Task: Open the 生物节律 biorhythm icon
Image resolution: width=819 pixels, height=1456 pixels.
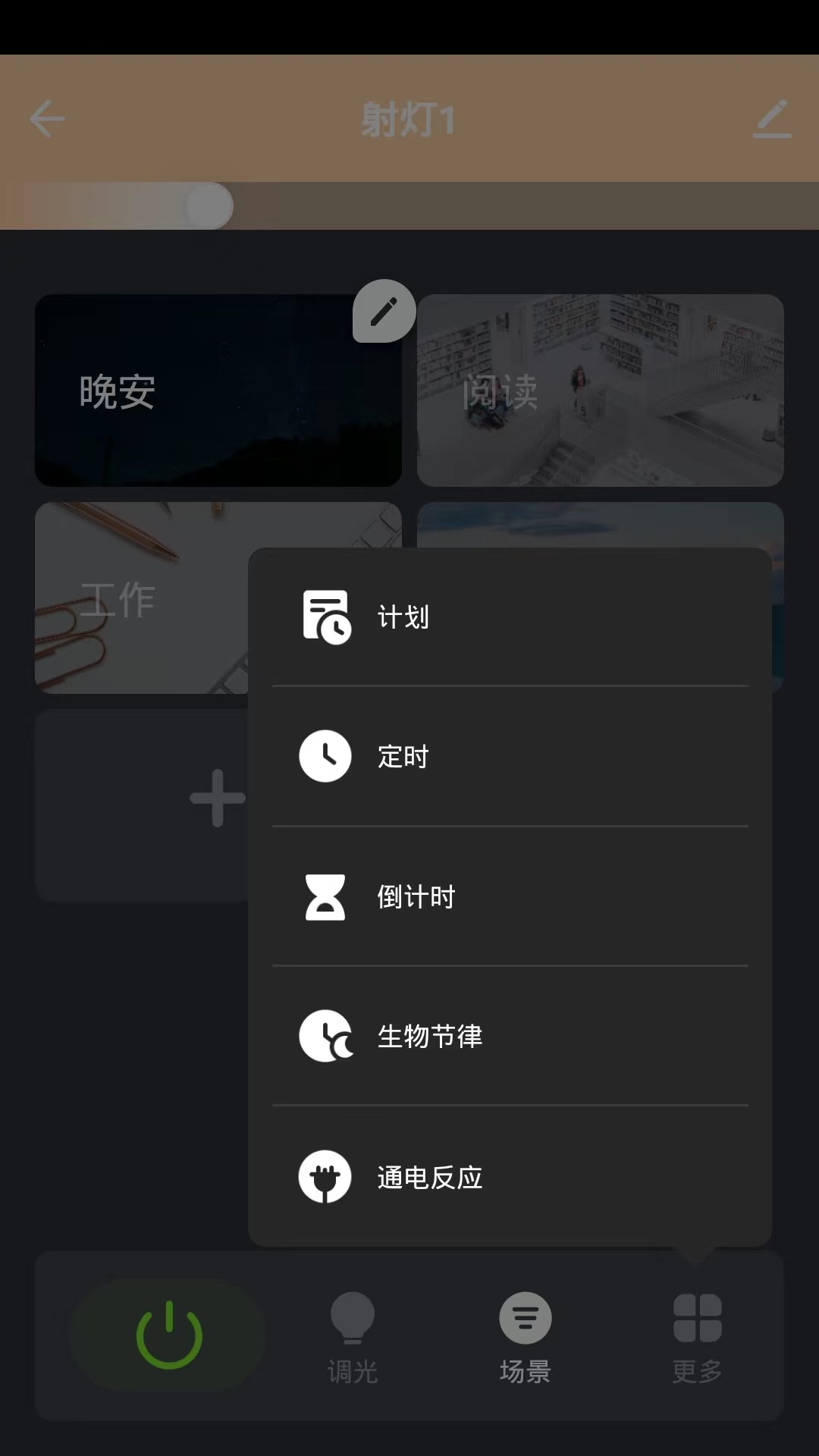Action: point(325,1037)
